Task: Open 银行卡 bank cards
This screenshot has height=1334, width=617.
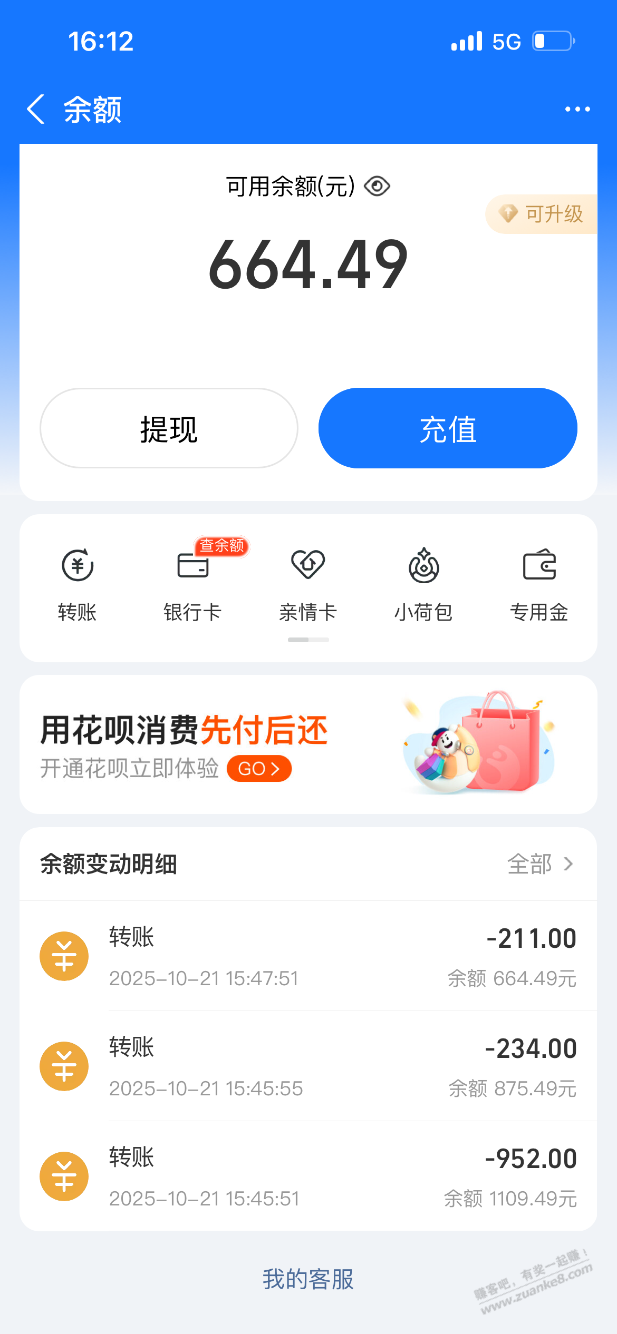Action: 192,583
